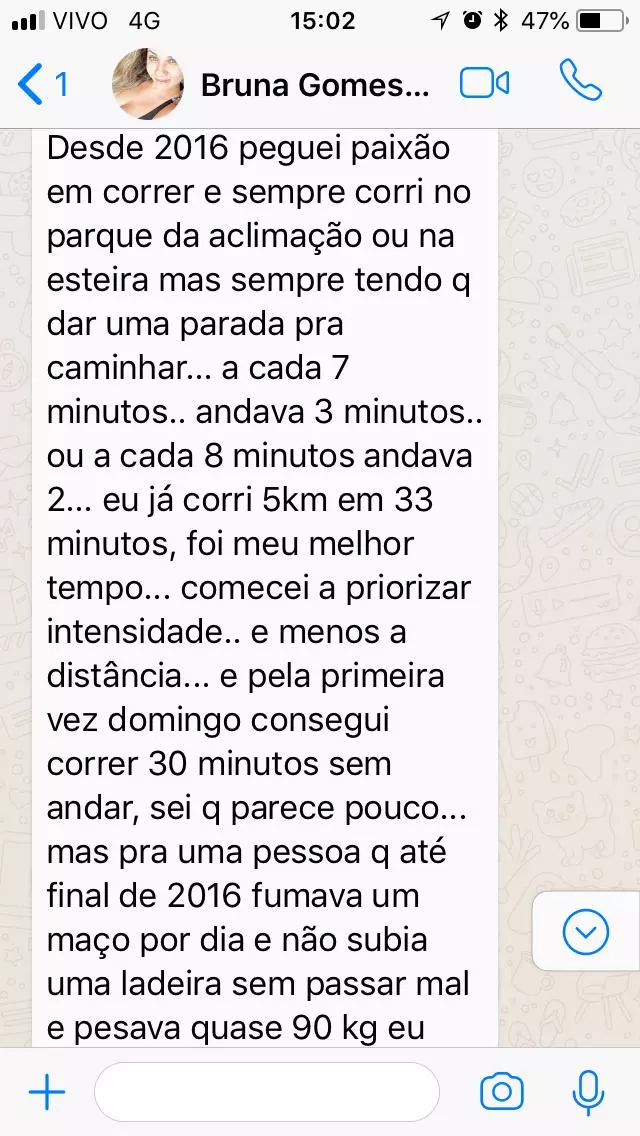
Task: Tap the microphone voice message button
Action: click(587, 1092)
